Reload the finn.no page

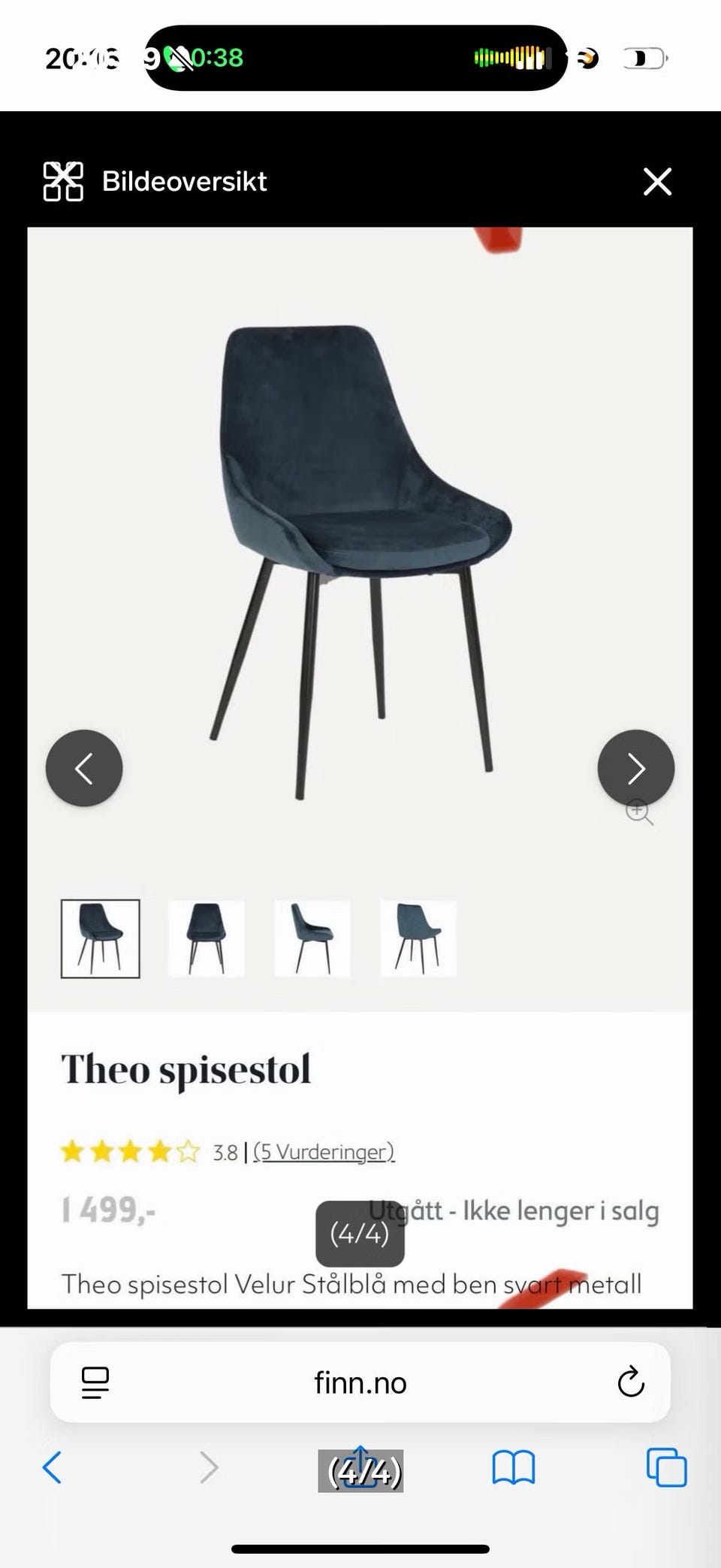(x=631, y=1382)
